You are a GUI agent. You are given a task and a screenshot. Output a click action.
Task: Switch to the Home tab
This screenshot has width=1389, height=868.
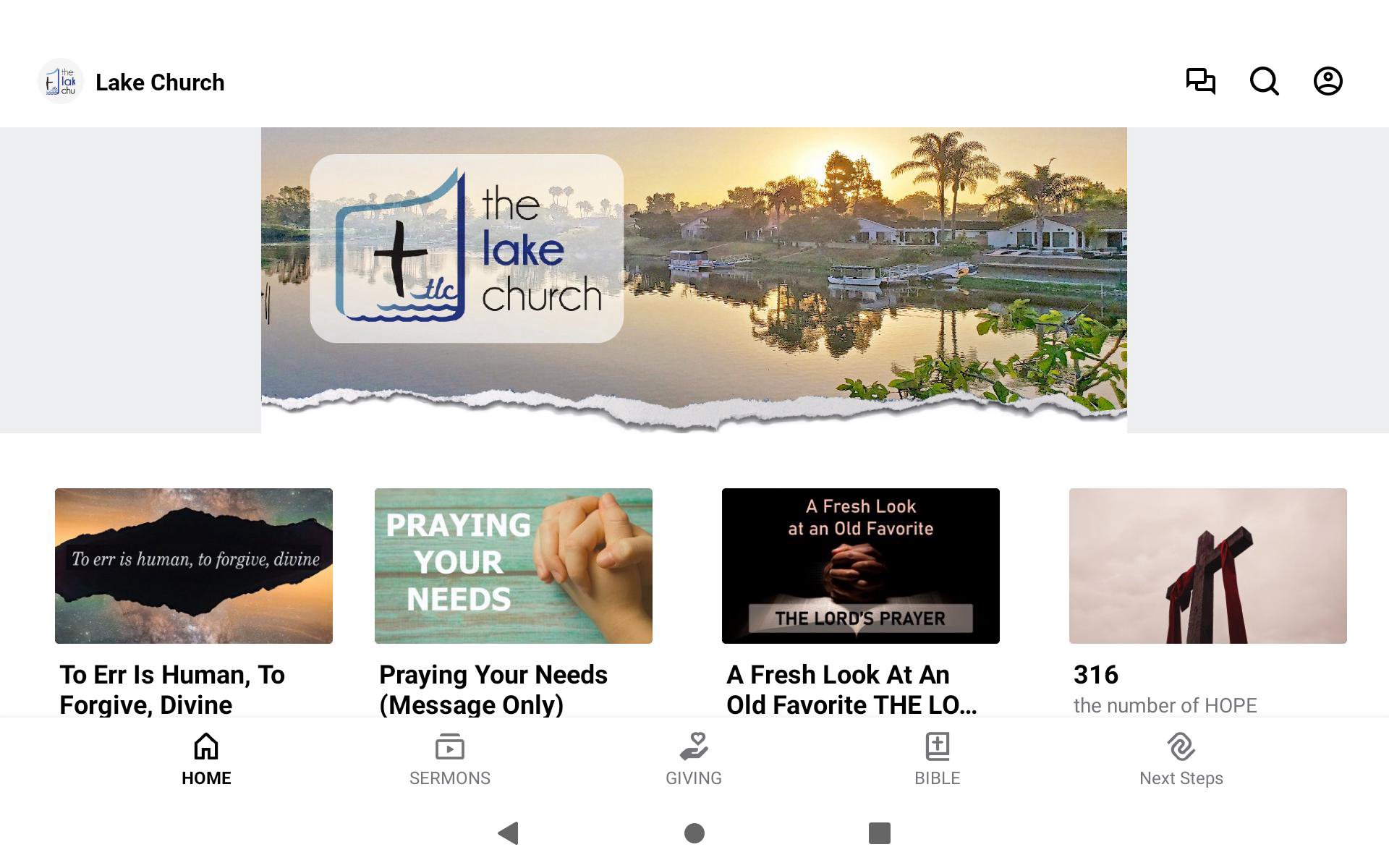(206, 759)
